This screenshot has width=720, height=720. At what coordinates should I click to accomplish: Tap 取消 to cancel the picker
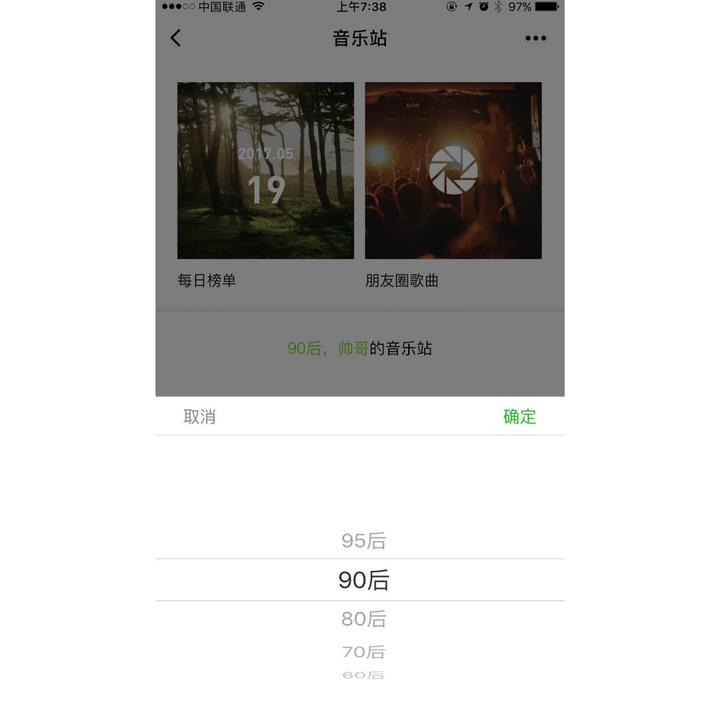coord(200,417)
